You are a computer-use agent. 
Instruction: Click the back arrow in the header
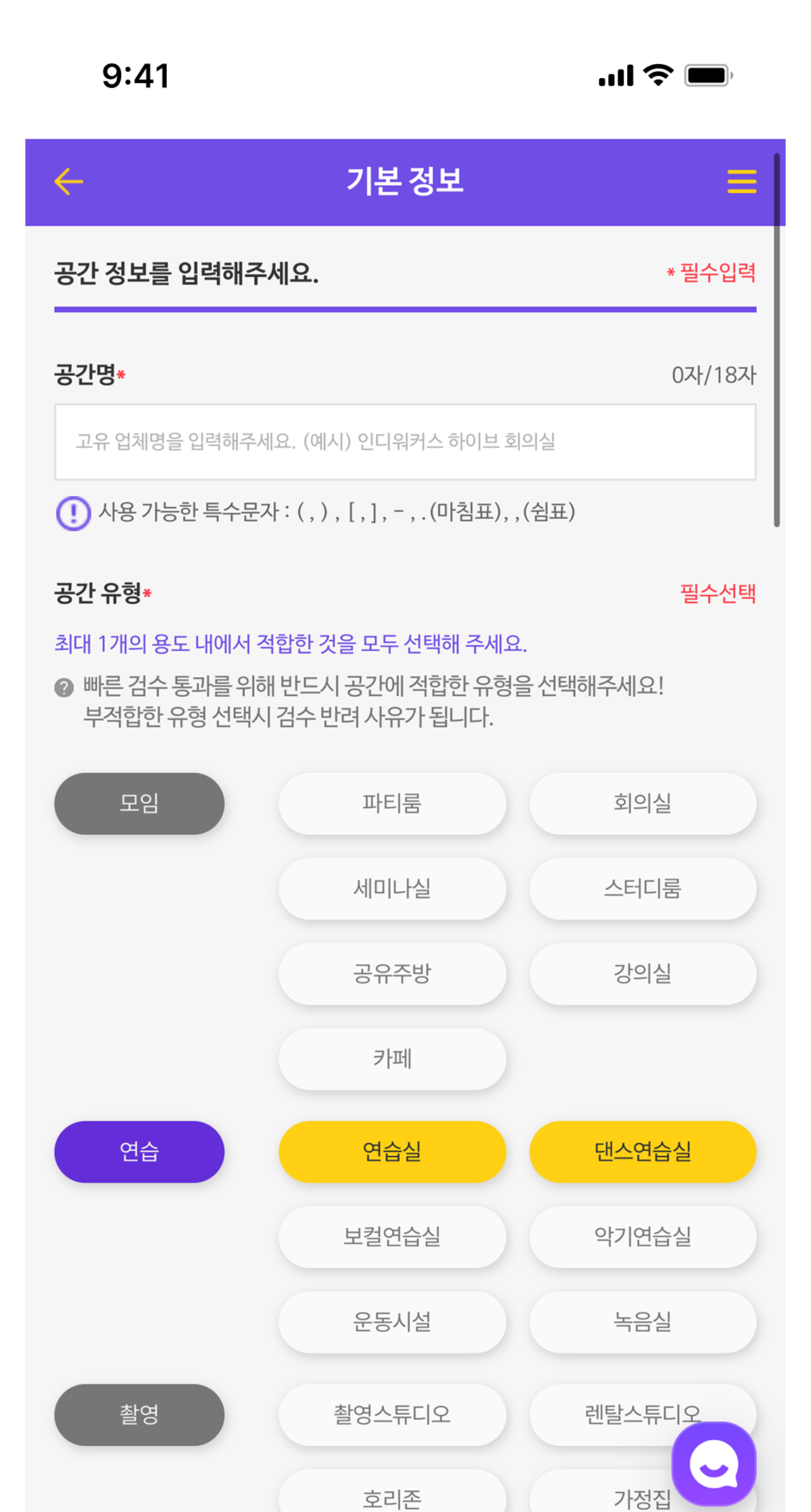(67, 182)
